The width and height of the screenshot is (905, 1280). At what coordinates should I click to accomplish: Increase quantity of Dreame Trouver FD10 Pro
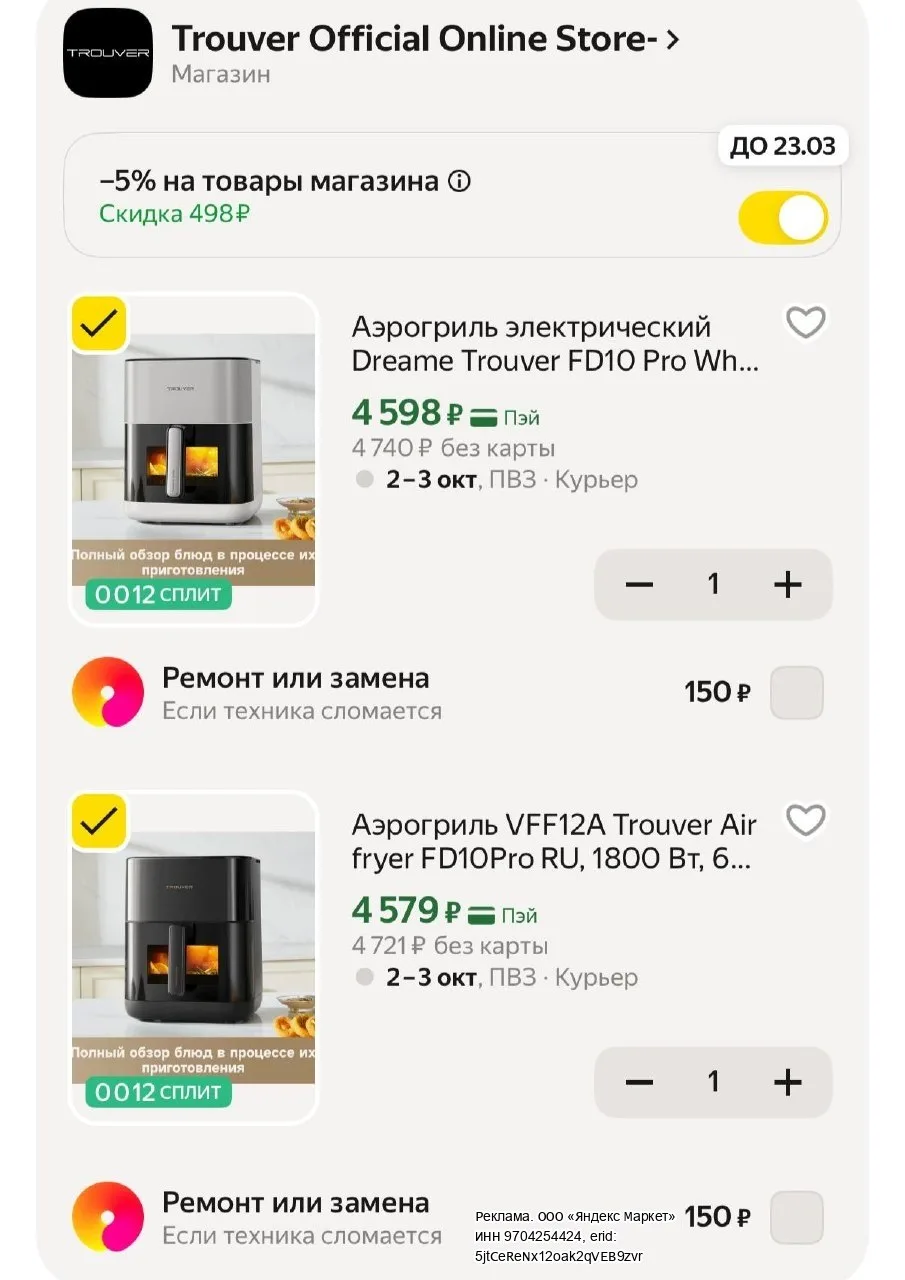point(788,585)
